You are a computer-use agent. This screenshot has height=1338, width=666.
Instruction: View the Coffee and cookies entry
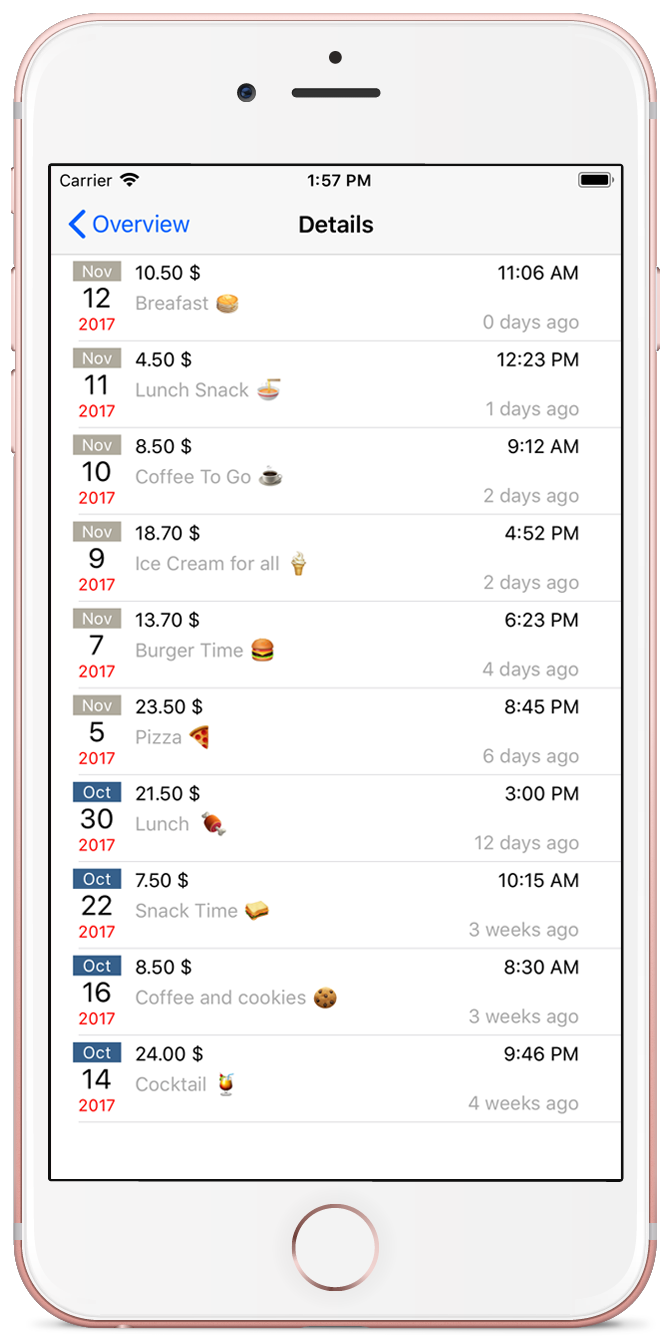[x=336, y=992]
